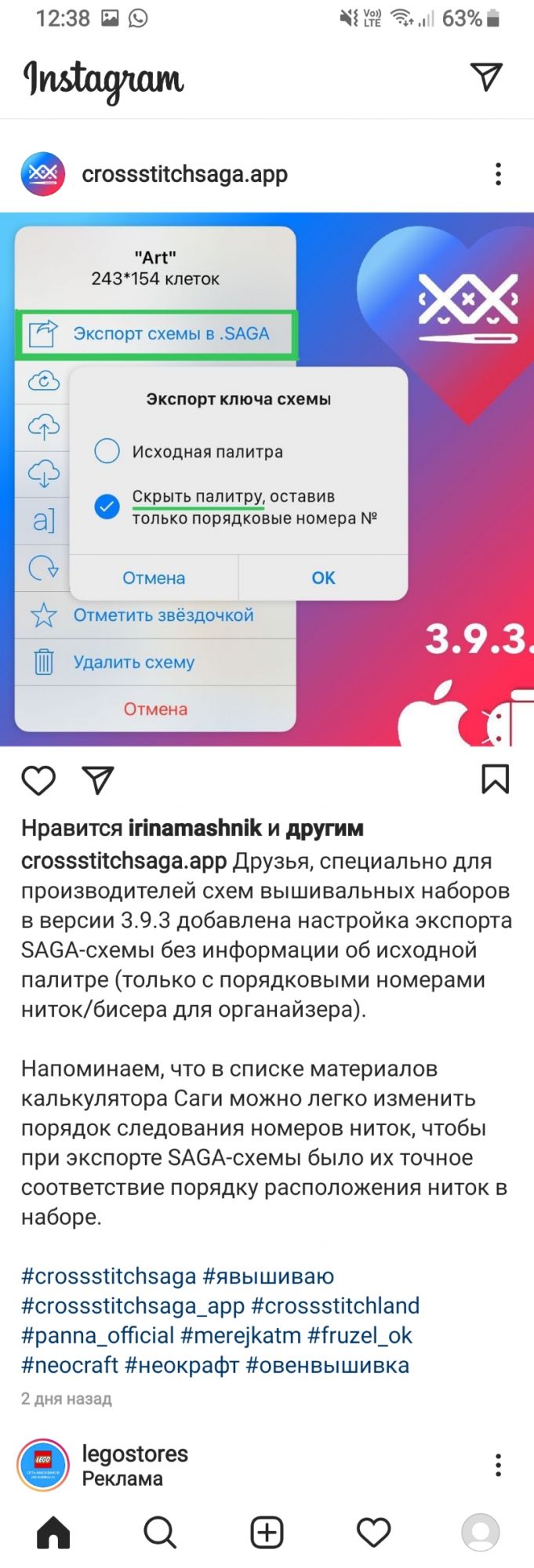This screenshot has height=1568, width=534.
Task: Open overflow menu on crossstitchsaga.app post
Action: (498, 174)
